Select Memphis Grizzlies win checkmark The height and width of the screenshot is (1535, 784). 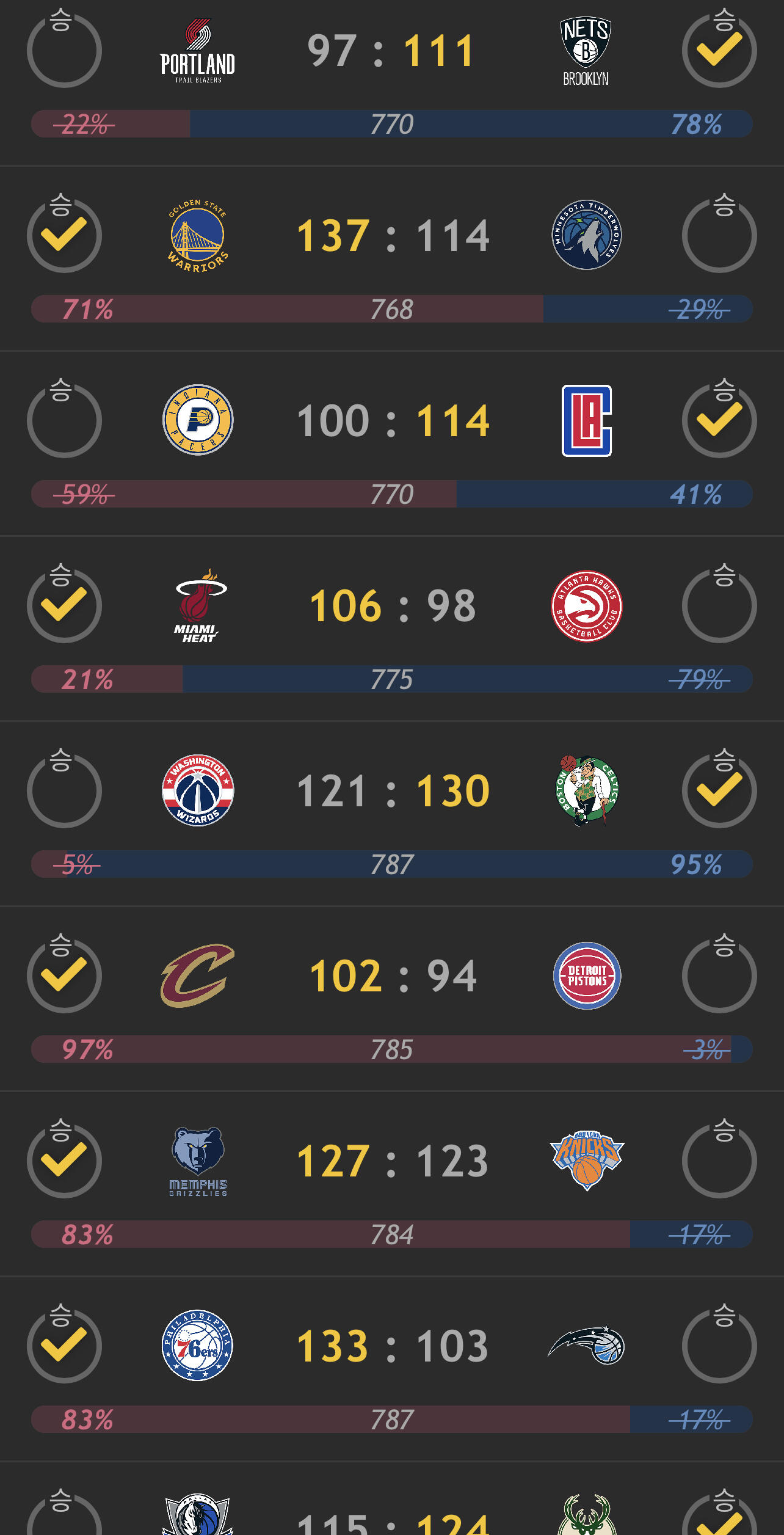click(x=64, y=1159)
